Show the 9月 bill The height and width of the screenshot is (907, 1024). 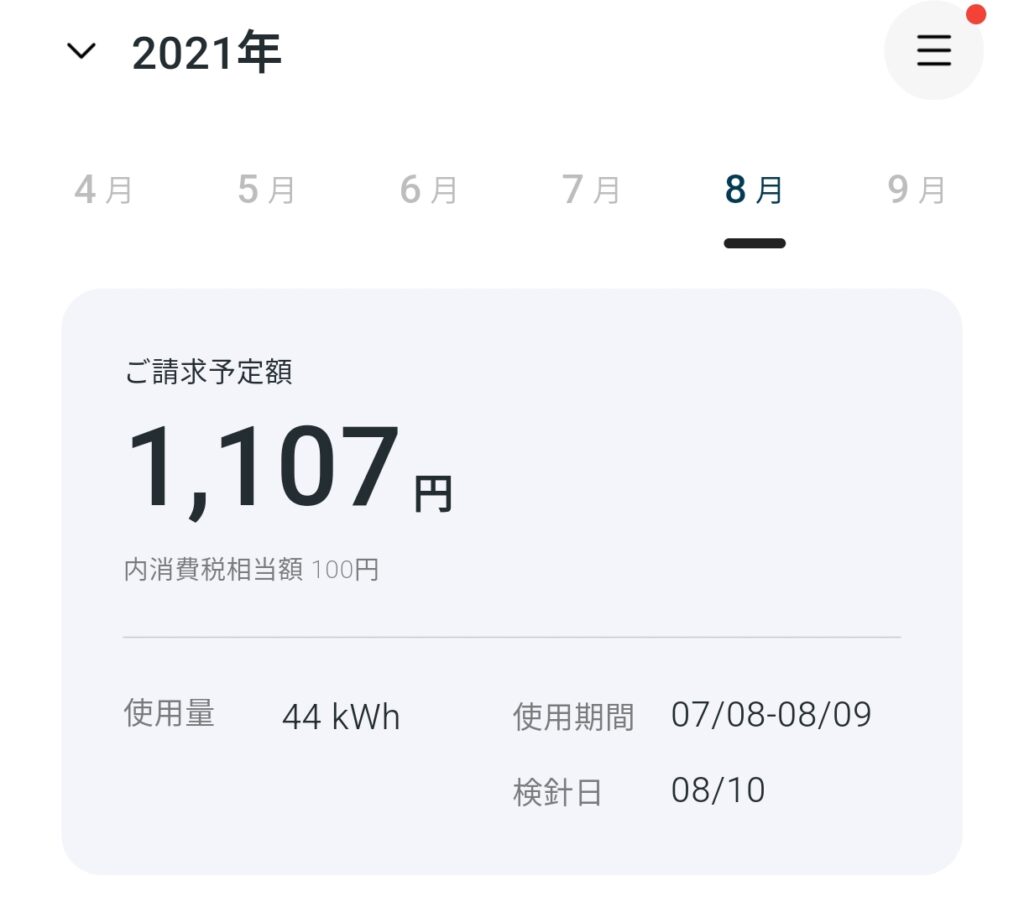pyautogui.click(x=916, y=189)
